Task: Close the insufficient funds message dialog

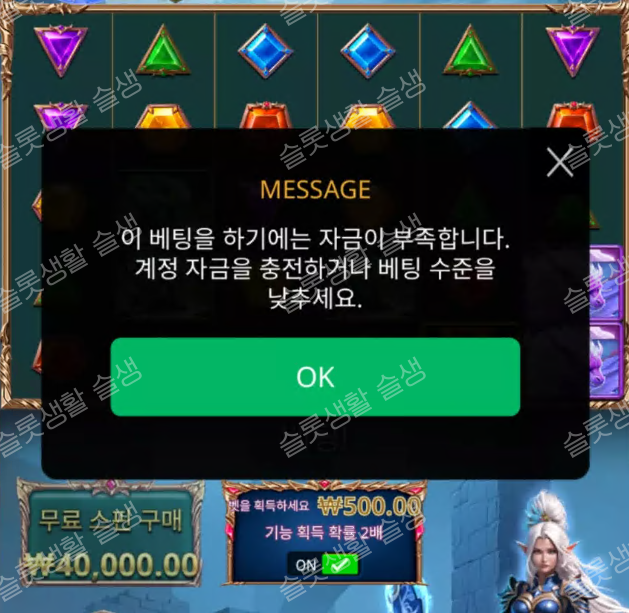Action: [559, 160]
